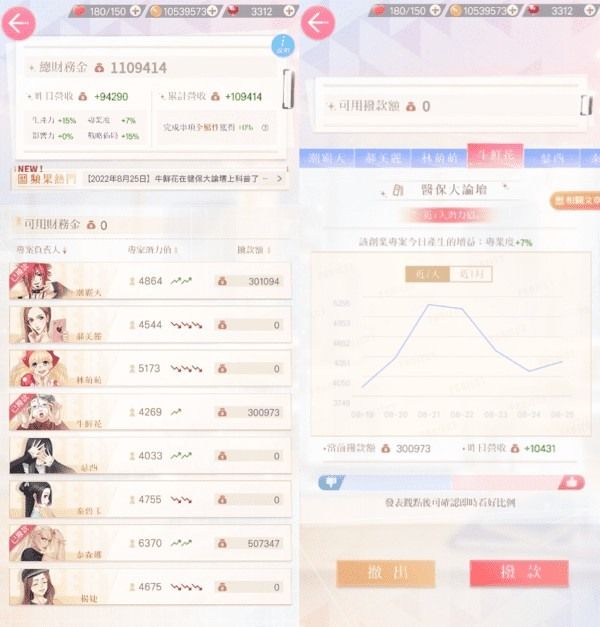Open 牛鮮花's project row with 300973
The image size is (600, 627).
(150, 411)
